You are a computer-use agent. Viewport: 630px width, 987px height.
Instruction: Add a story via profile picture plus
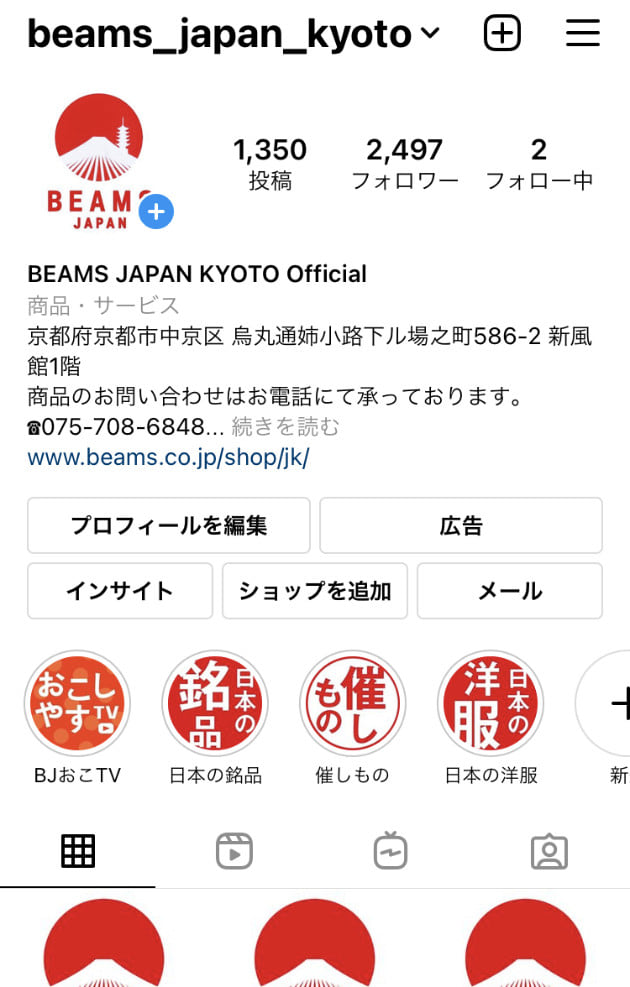[x=156, y=212]
